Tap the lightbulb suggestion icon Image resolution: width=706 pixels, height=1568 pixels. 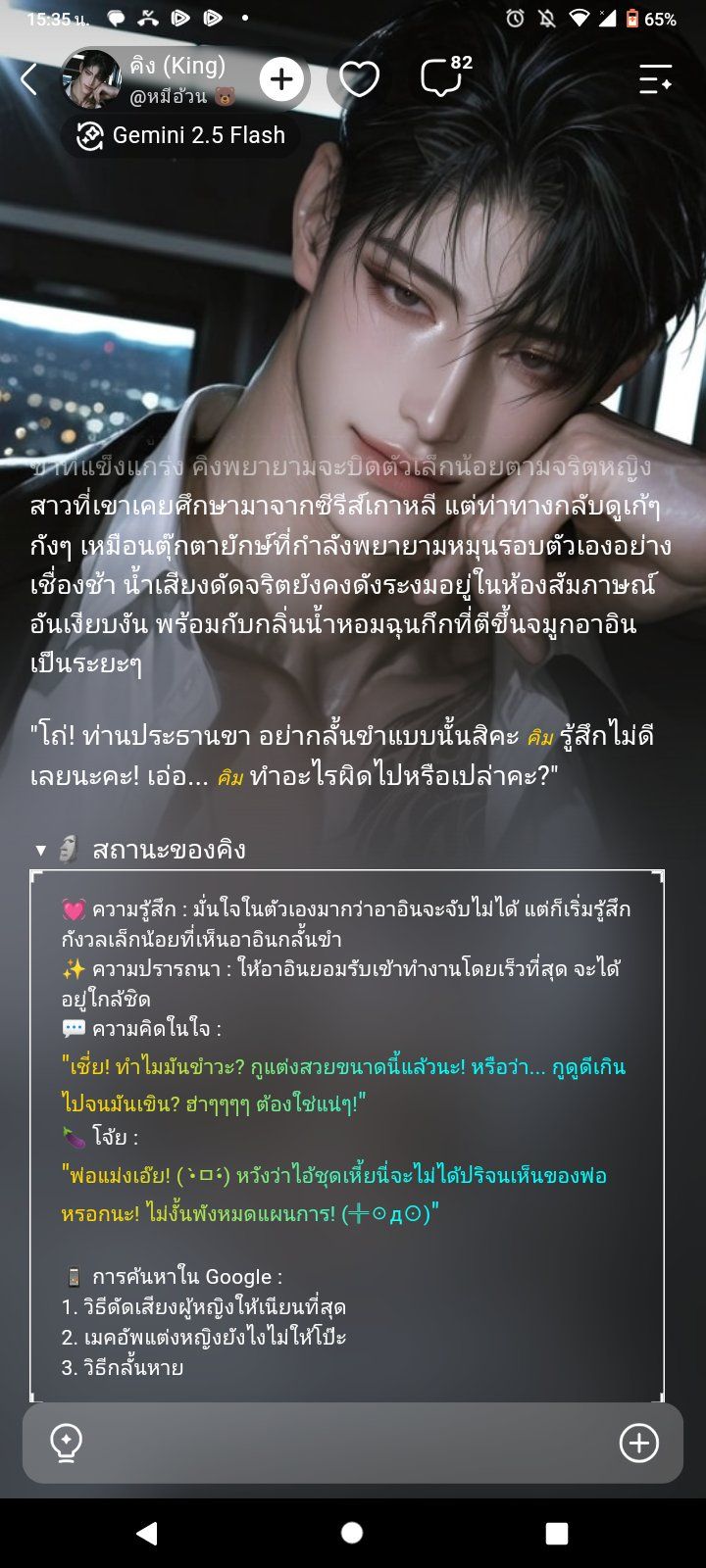[x=66, y=1443]
